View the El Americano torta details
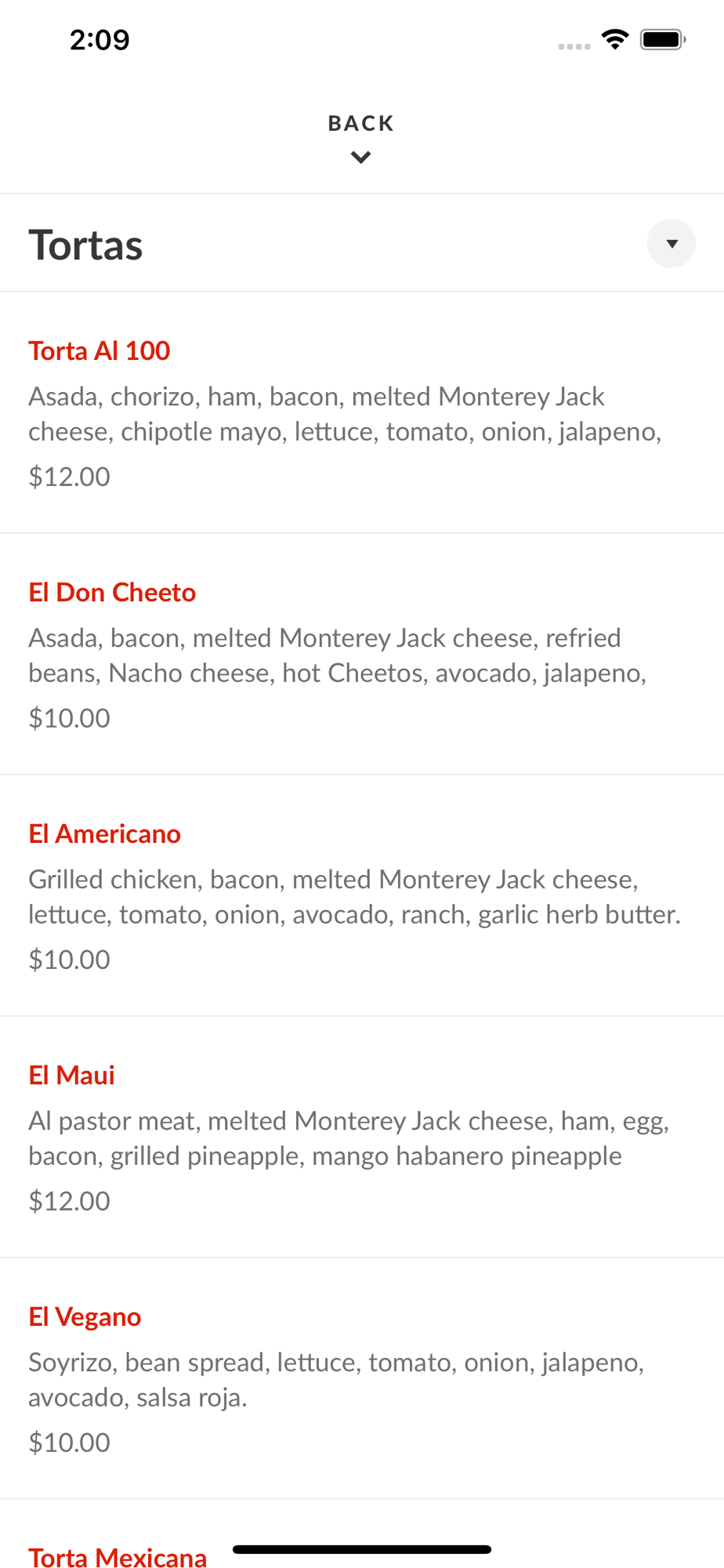This screenshot has width=724, height=1568. [x=104, y=834]
